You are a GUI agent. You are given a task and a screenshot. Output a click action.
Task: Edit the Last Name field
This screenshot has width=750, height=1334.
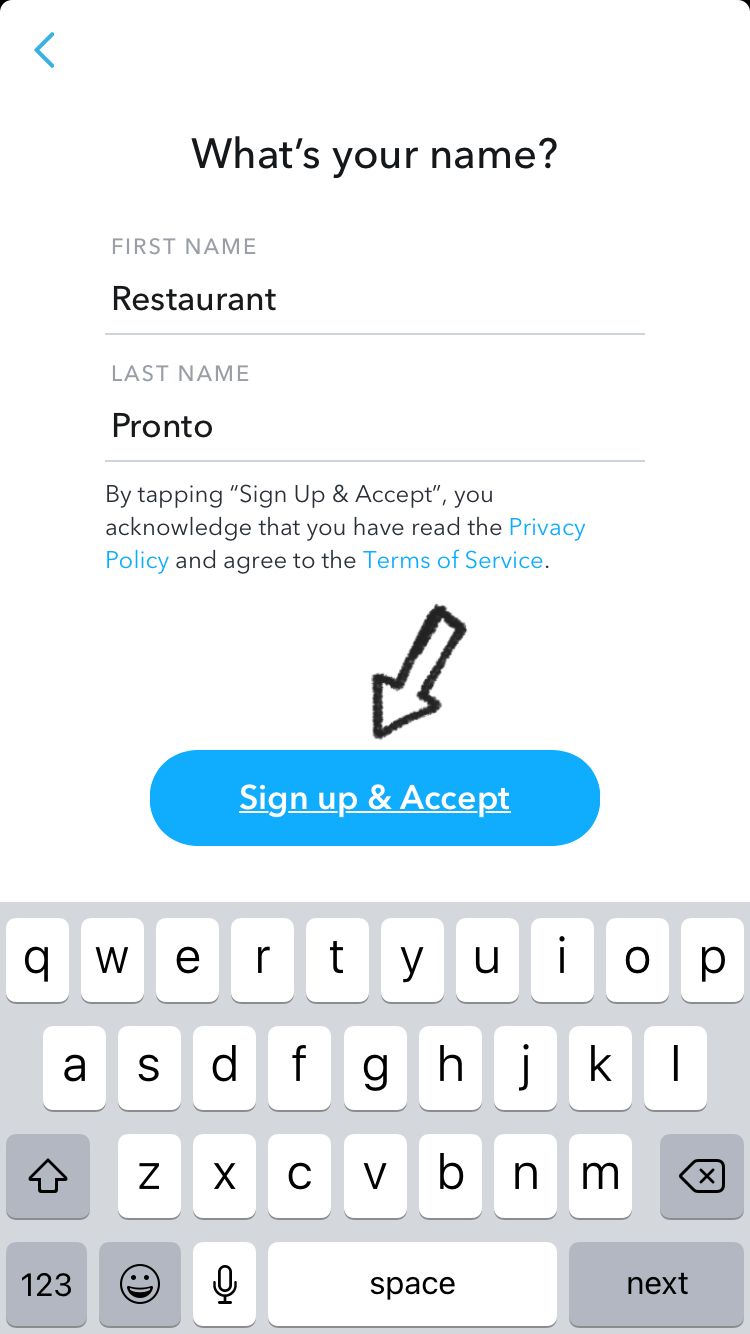click(x=374, y=426)
